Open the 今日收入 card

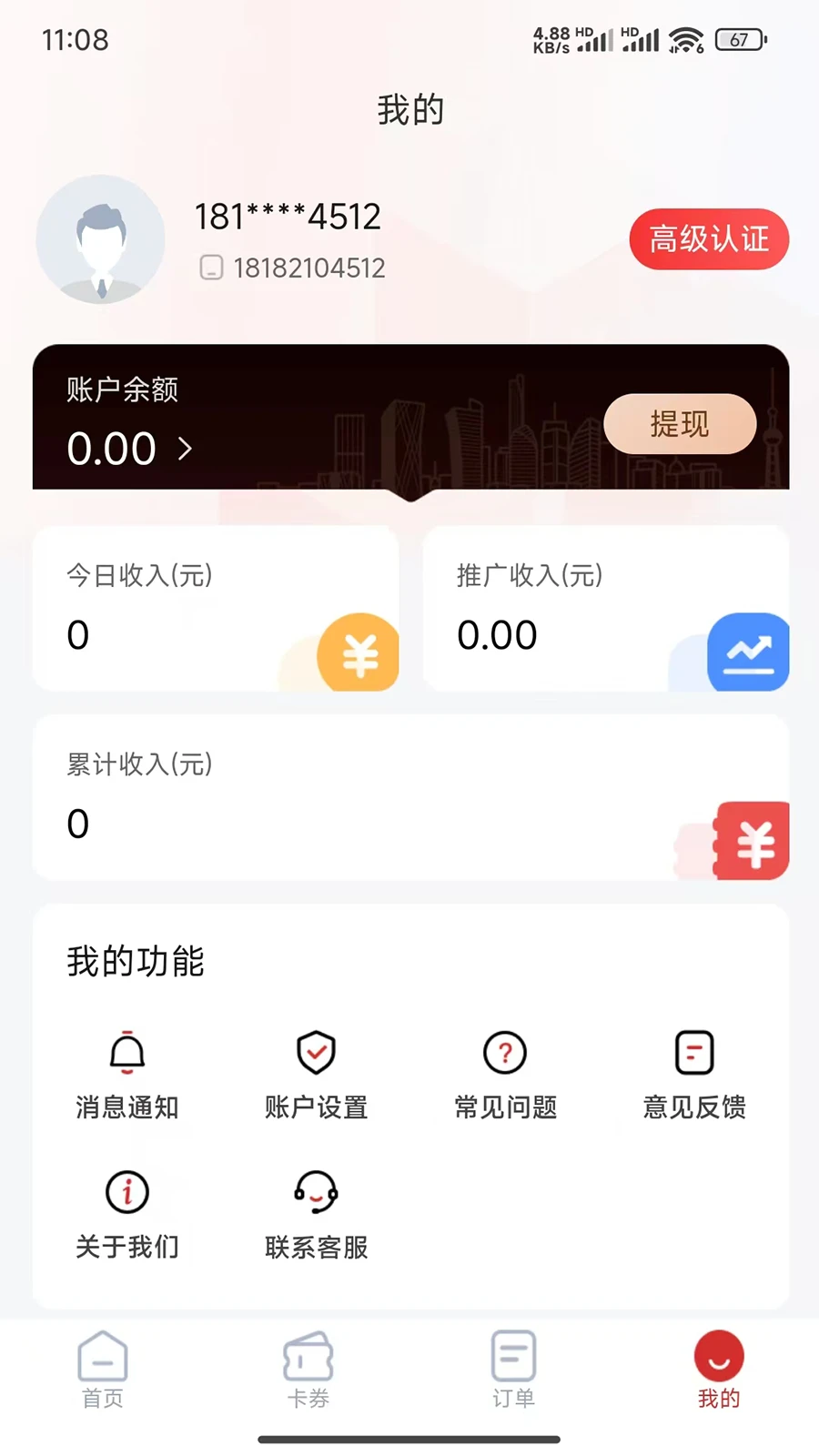[x=216, y=608]
